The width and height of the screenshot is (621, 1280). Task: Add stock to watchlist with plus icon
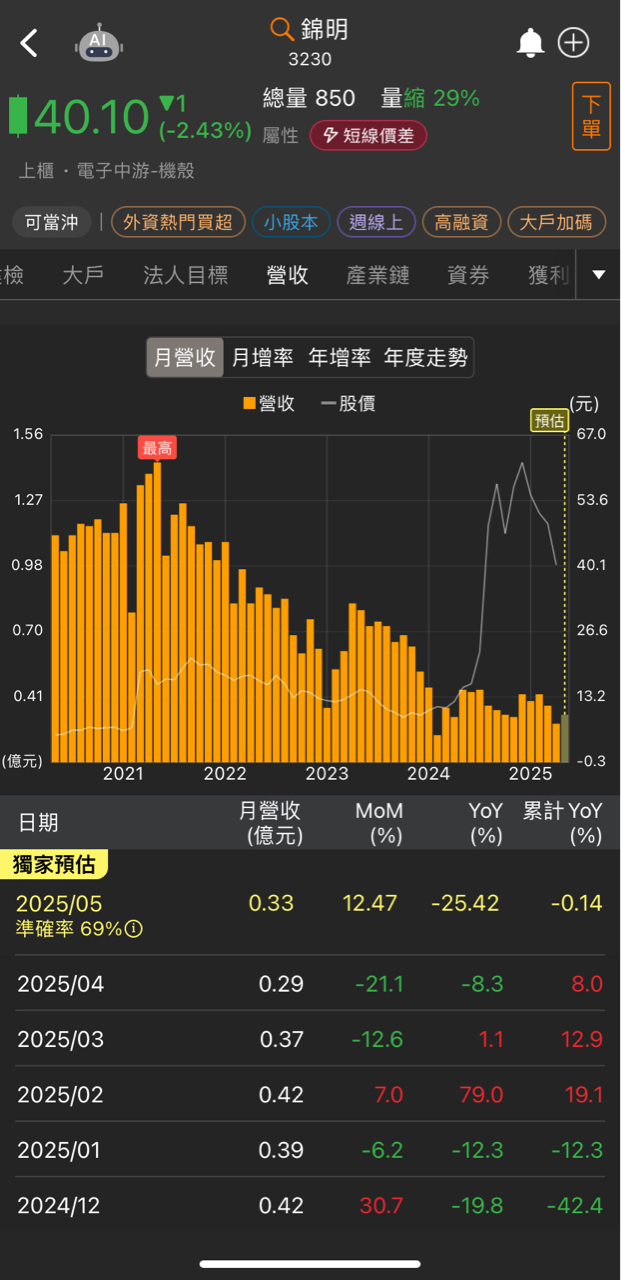click(x=574, y=42)
